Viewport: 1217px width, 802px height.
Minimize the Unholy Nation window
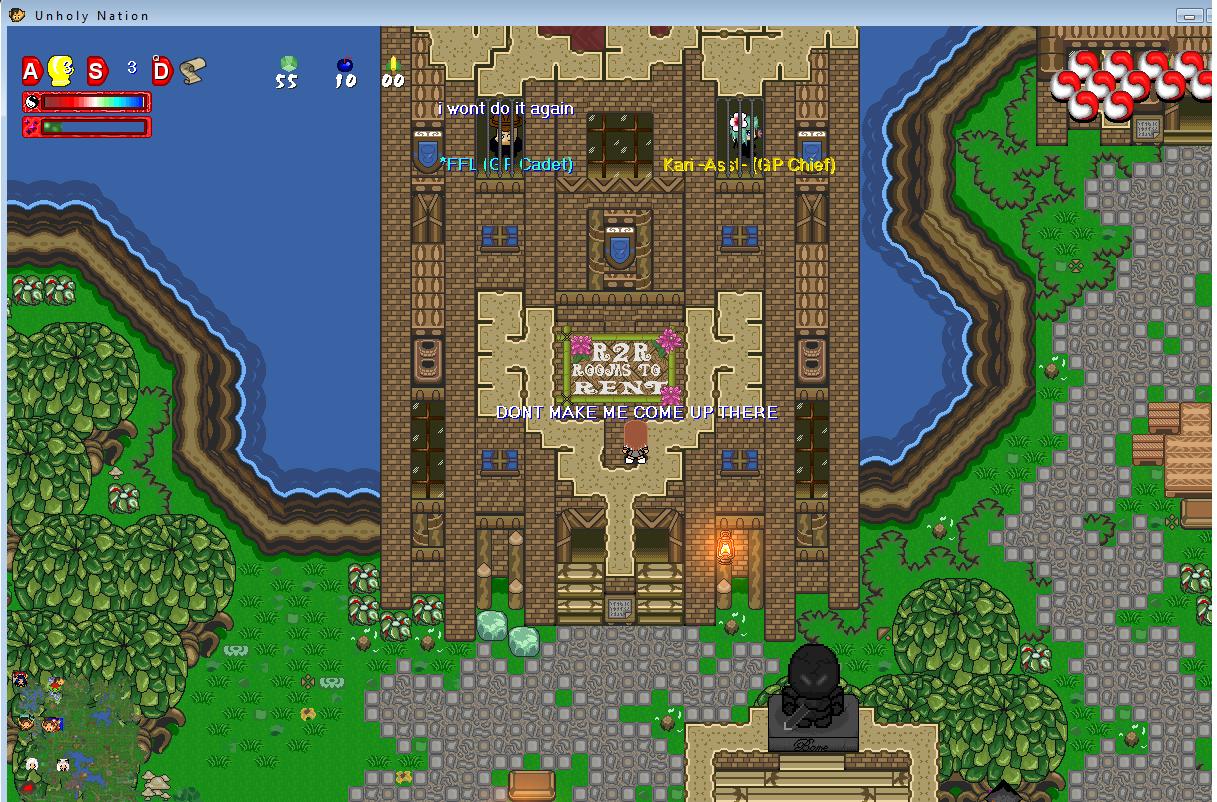click(x=1188, y=15)
